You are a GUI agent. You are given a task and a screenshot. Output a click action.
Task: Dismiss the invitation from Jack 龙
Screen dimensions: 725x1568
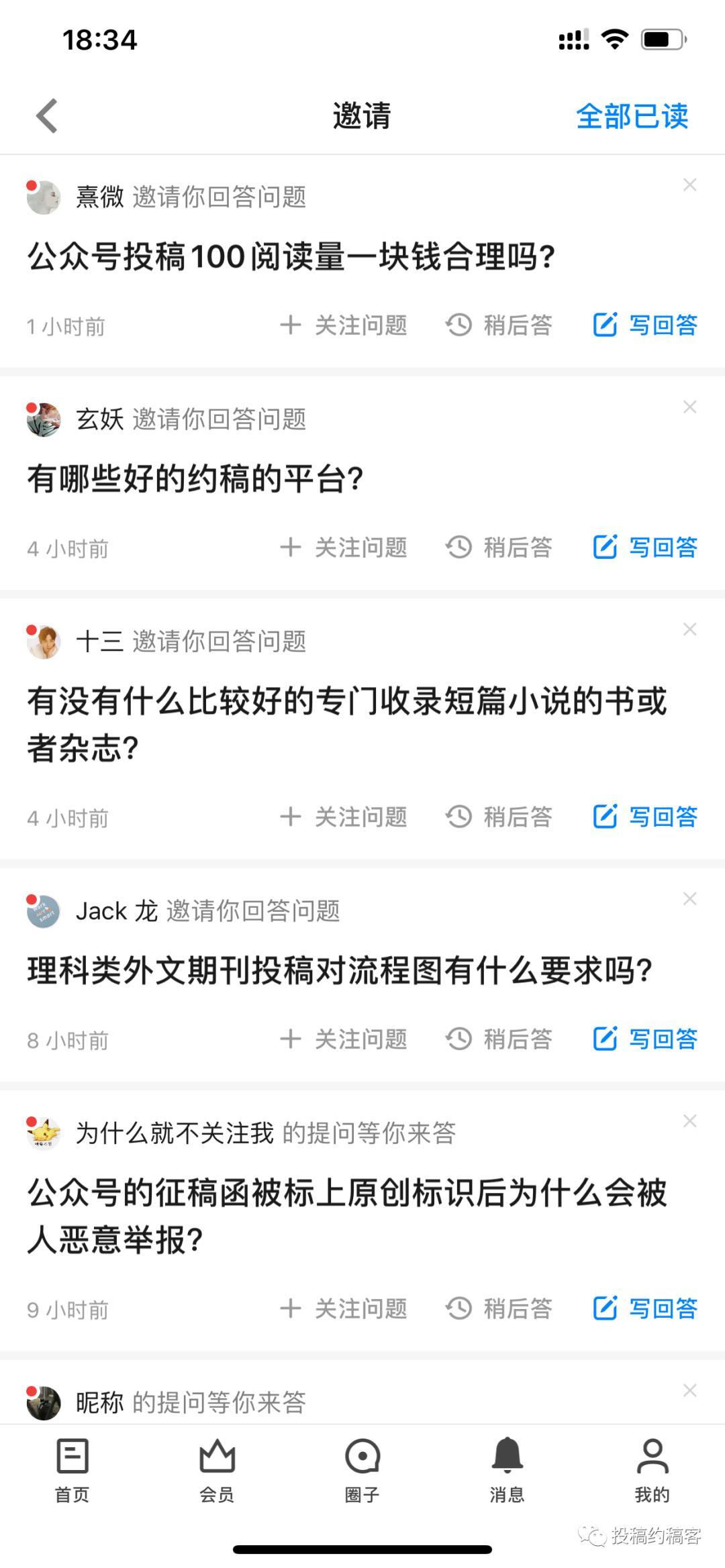689,898
